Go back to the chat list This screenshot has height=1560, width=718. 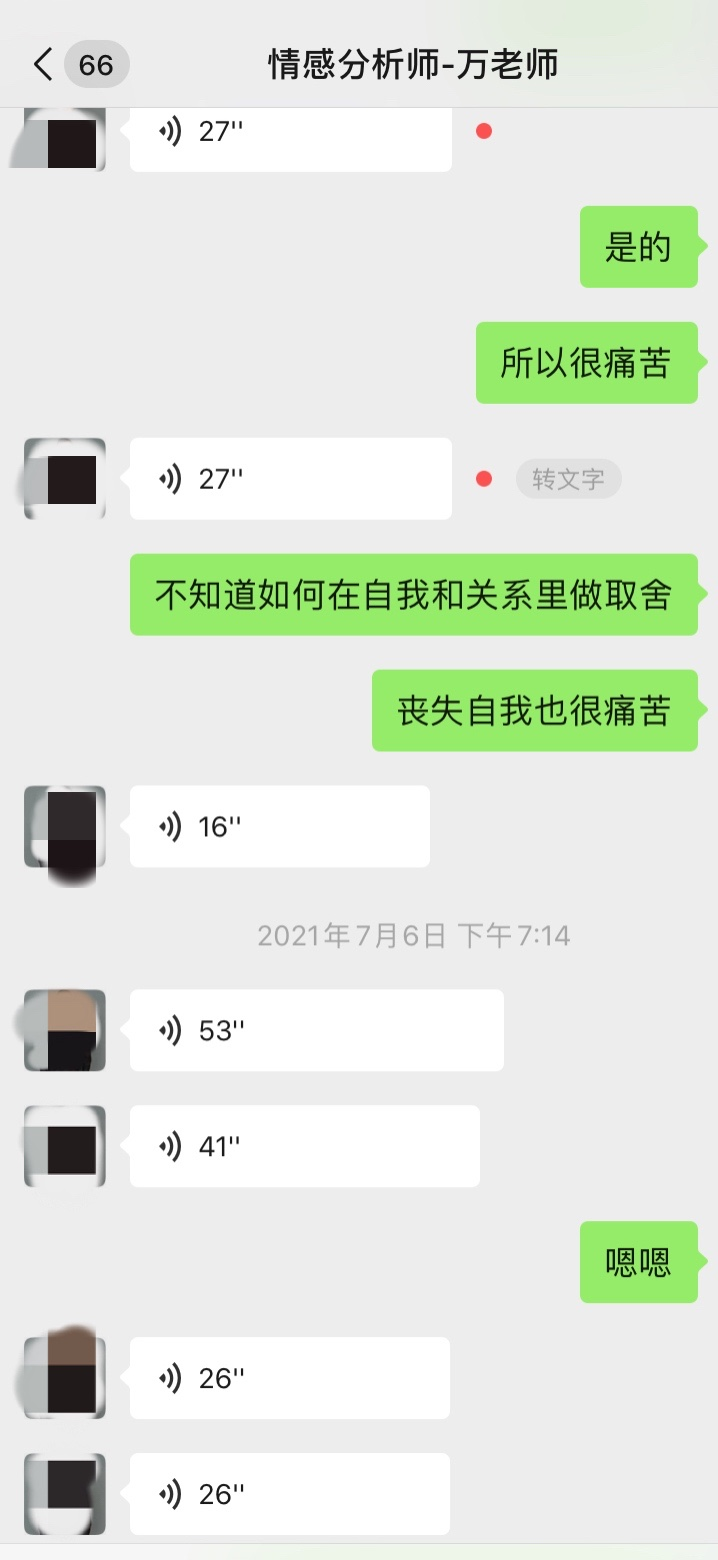[x=42, y=65]
